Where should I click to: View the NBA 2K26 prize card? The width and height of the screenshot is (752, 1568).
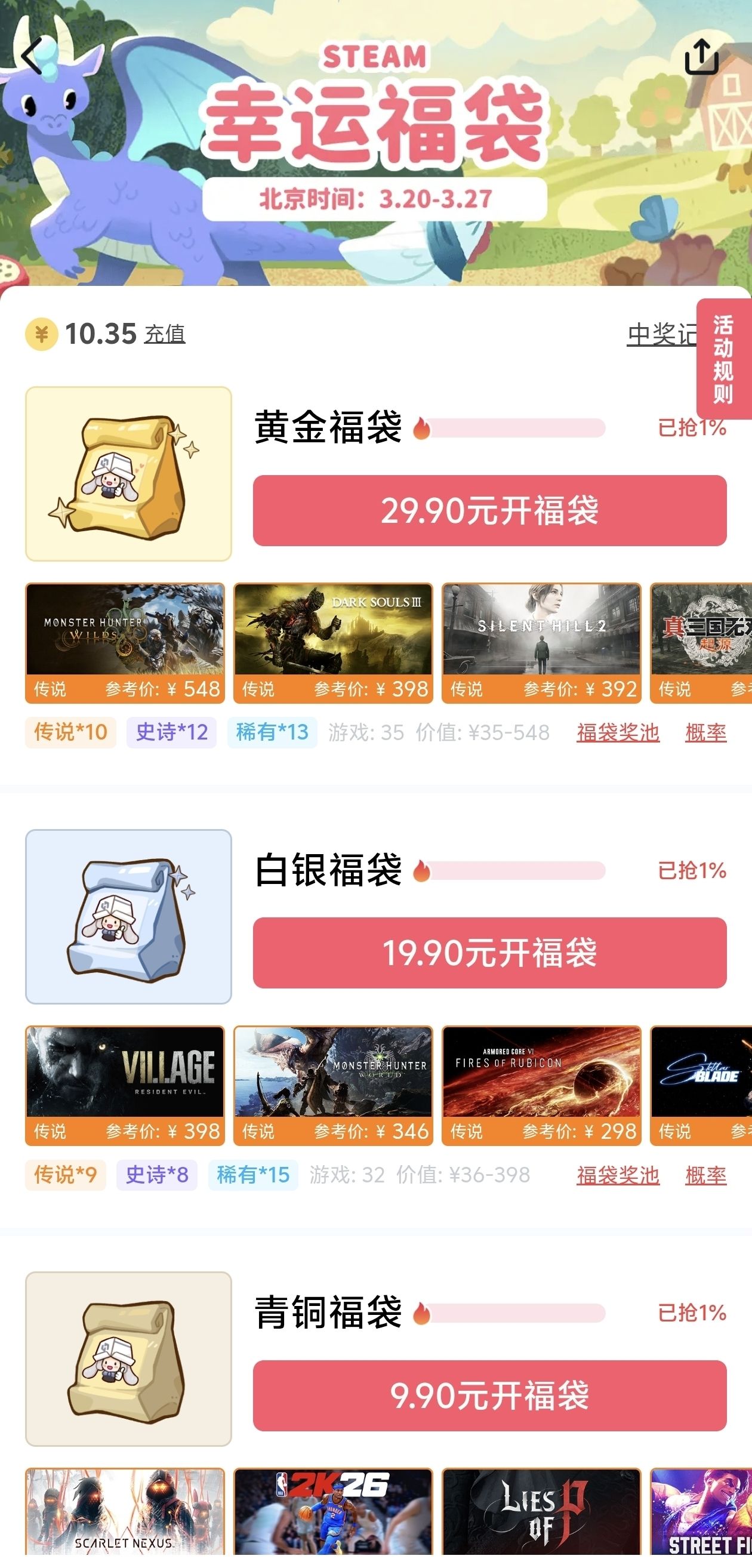pos(333,1511)
